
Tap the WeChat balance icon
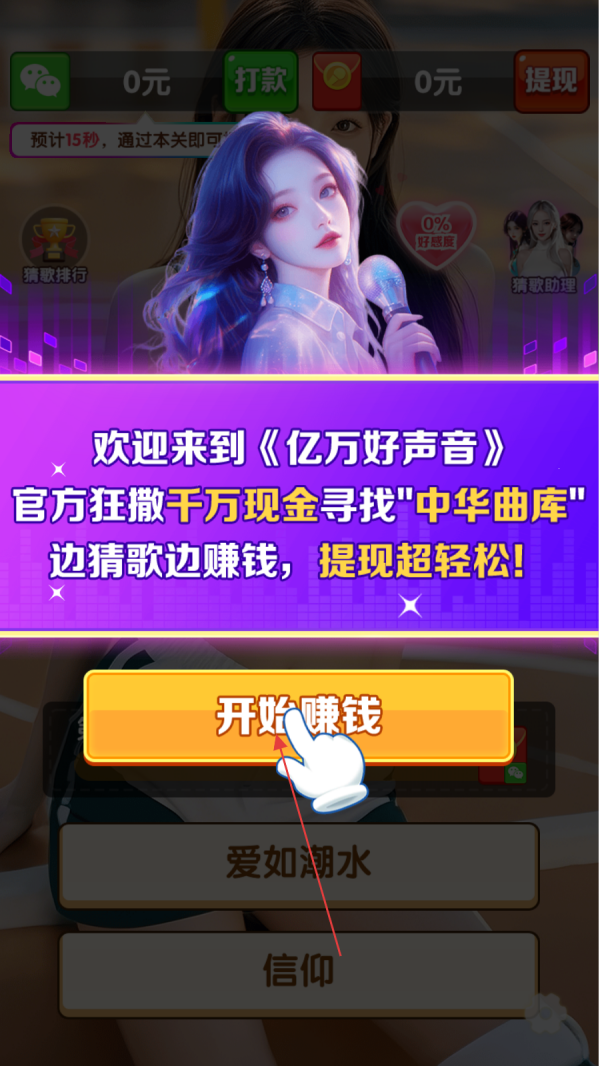click(40, 81)
